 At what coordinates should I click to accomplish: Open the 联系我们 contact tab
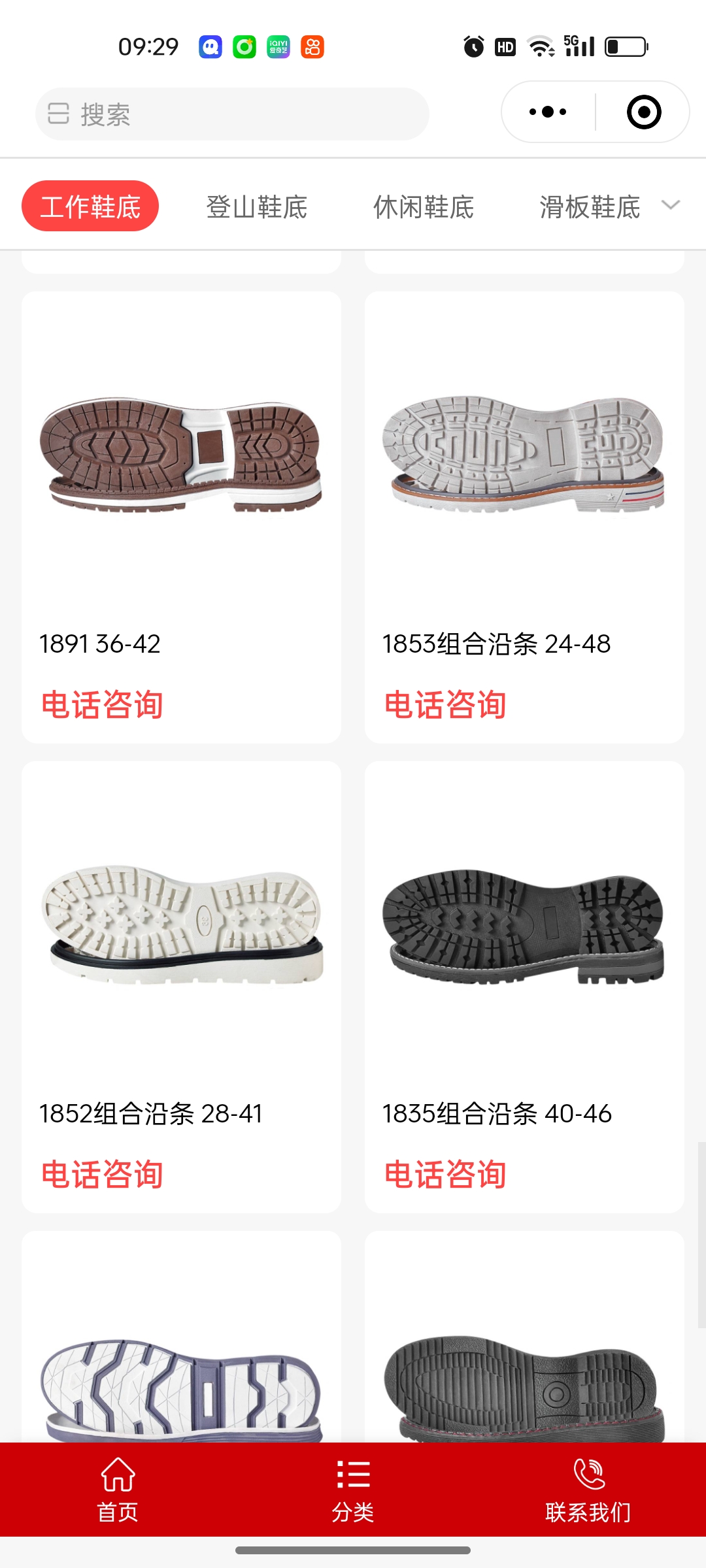coord(588,1490)
